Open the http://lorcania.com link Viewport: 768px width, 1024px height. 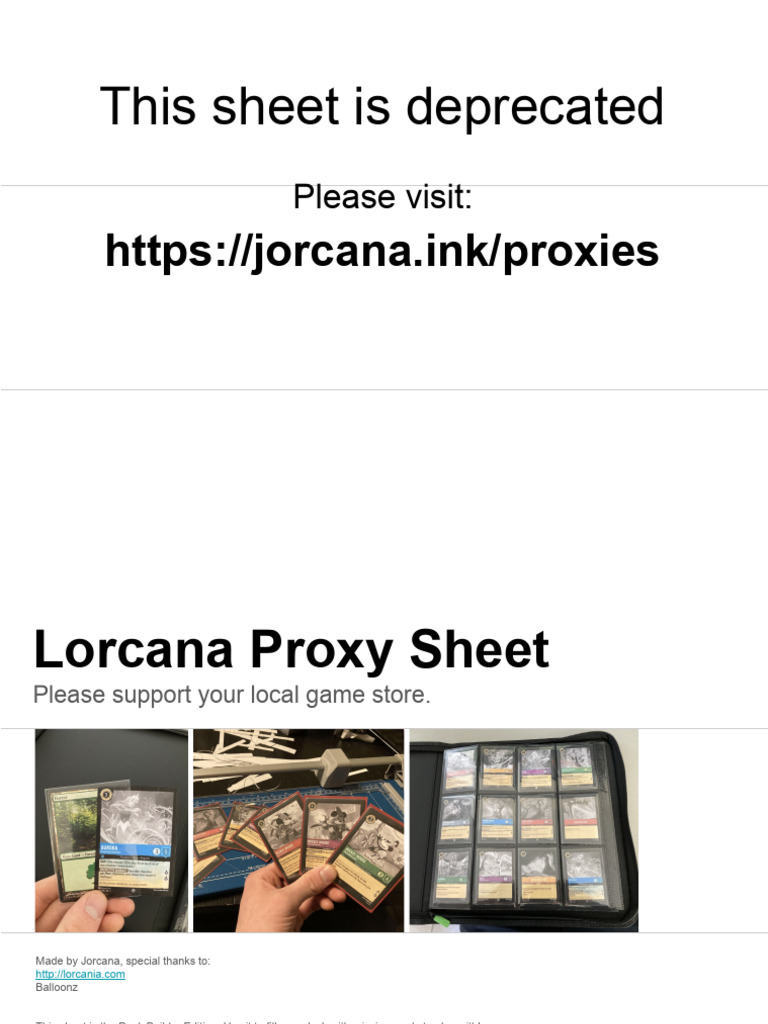pyautogui.click(x=80, y=974)
